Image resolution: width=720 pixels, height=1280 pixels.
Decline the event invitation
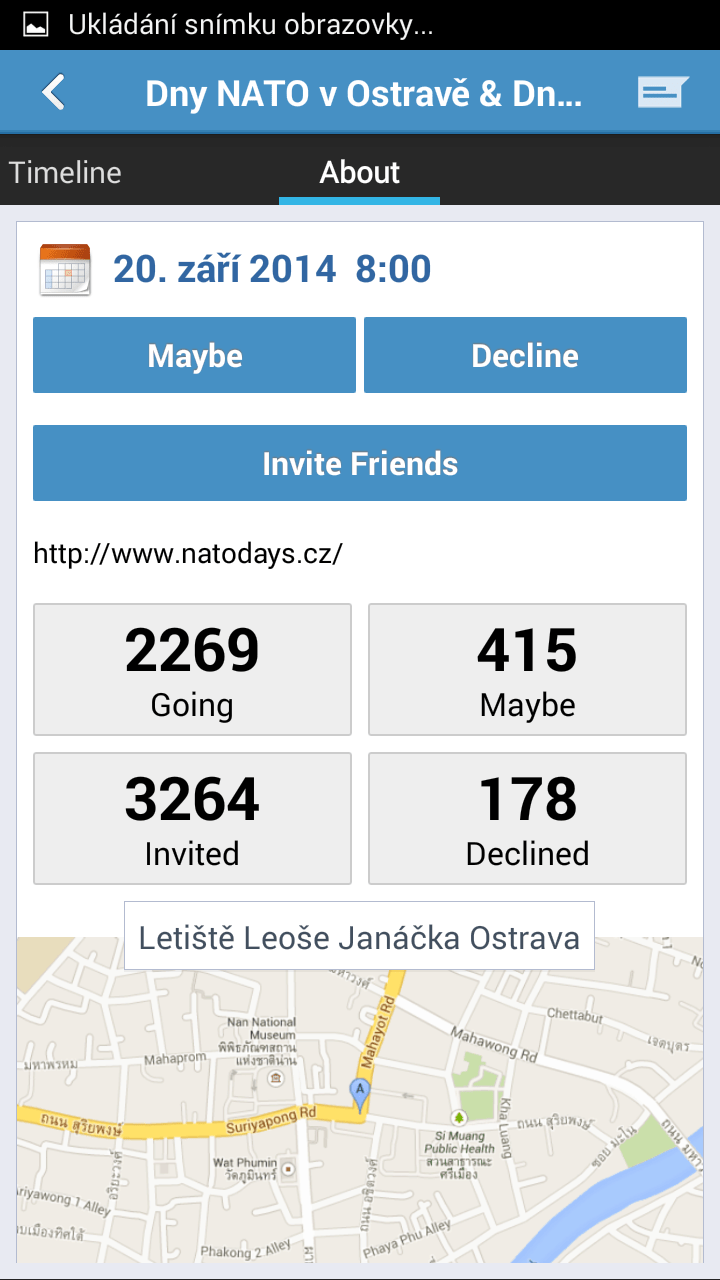point(525,355)
